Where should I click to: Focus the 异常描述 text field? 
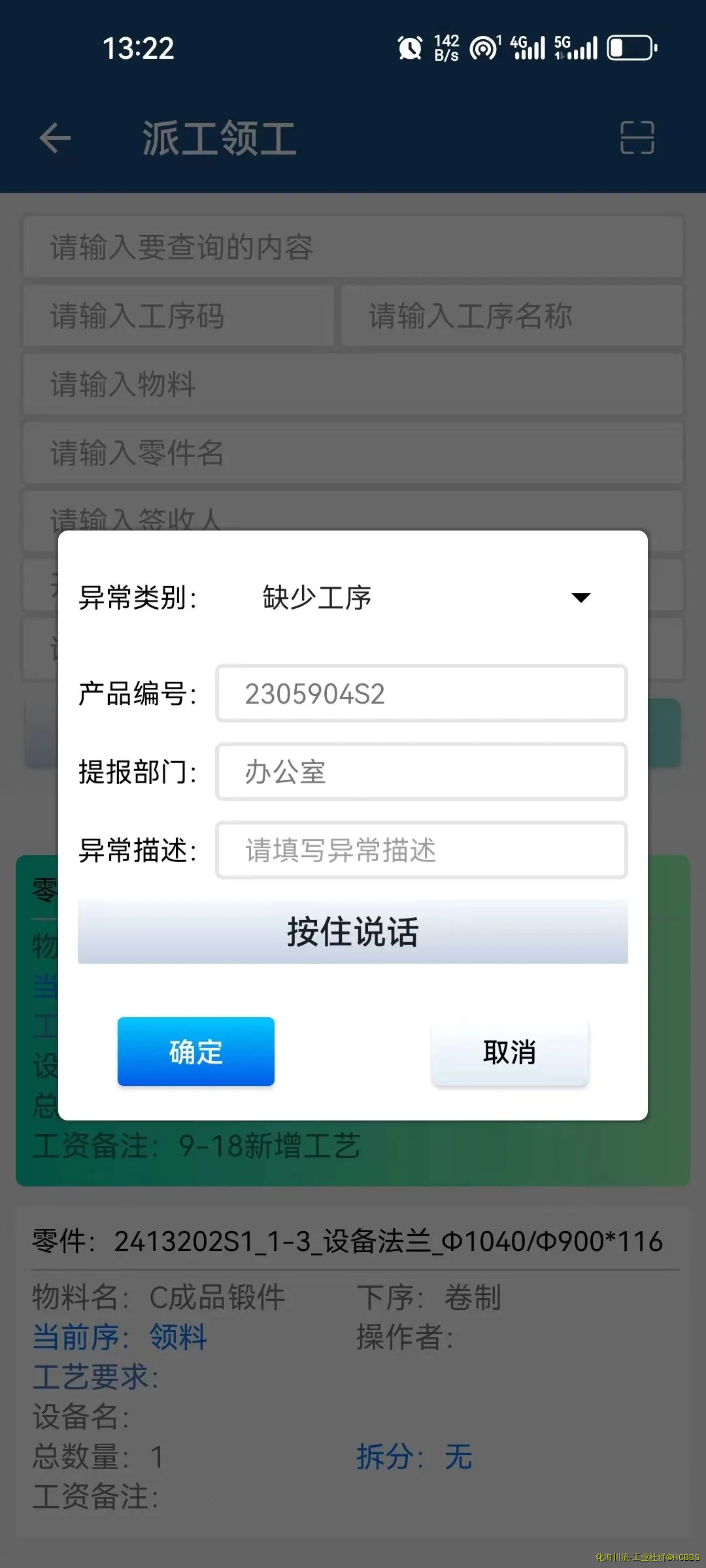point(421,851)
